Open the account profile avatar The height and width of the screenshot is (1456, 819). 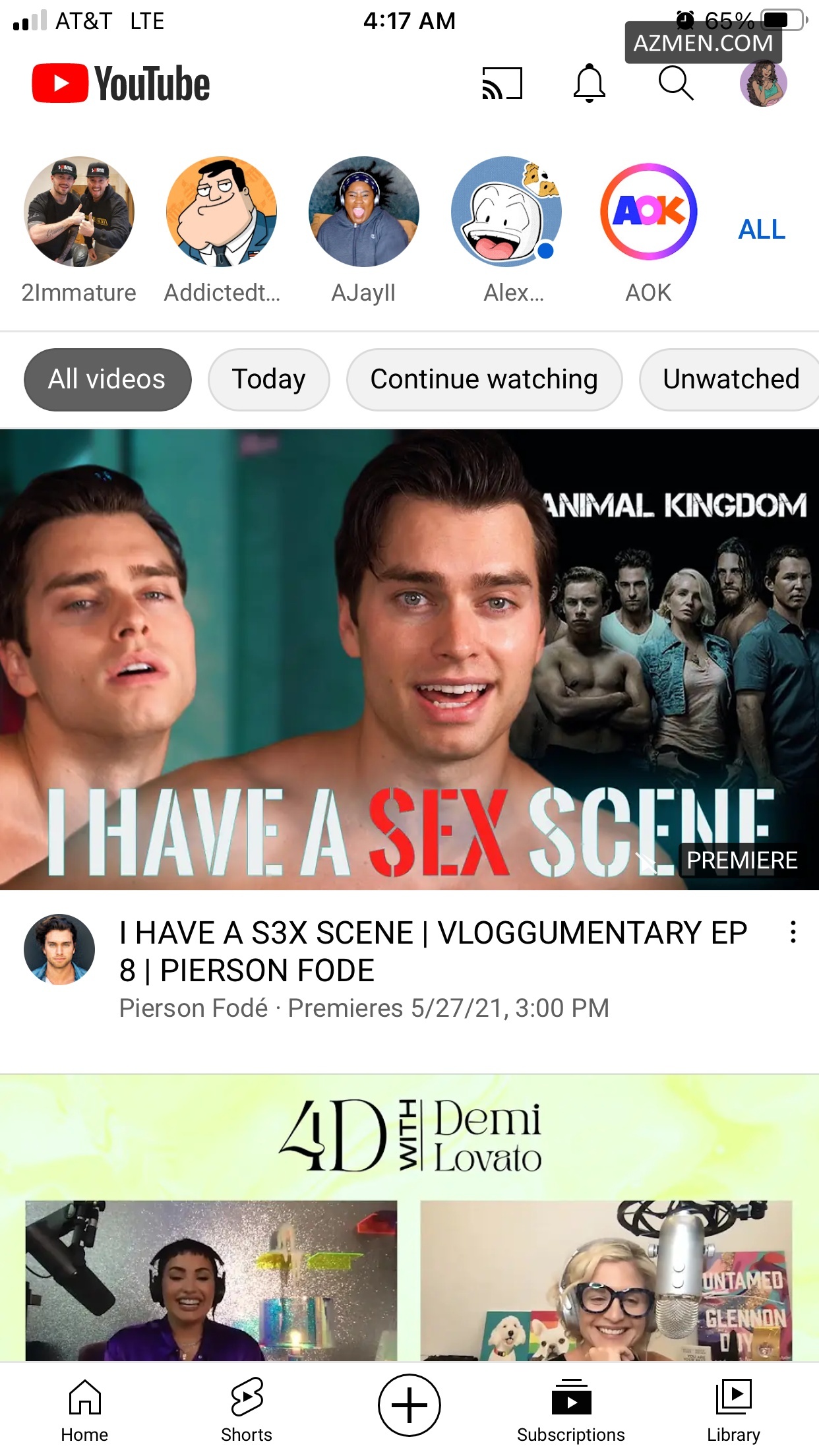(x=763, y=84)
